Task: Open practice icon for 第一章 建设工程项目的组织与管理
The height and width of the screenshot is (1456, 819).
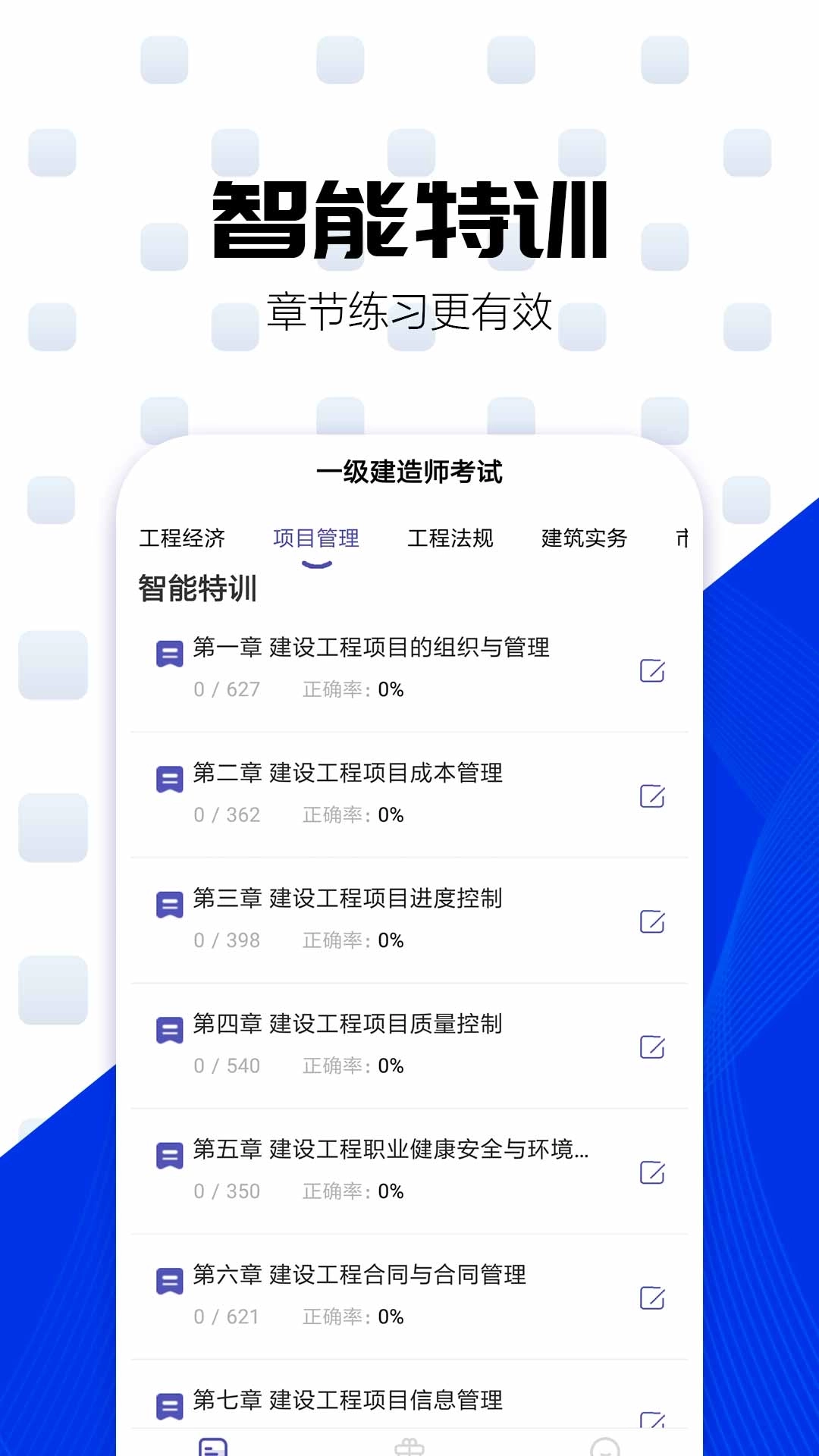Action: point(654,670)
